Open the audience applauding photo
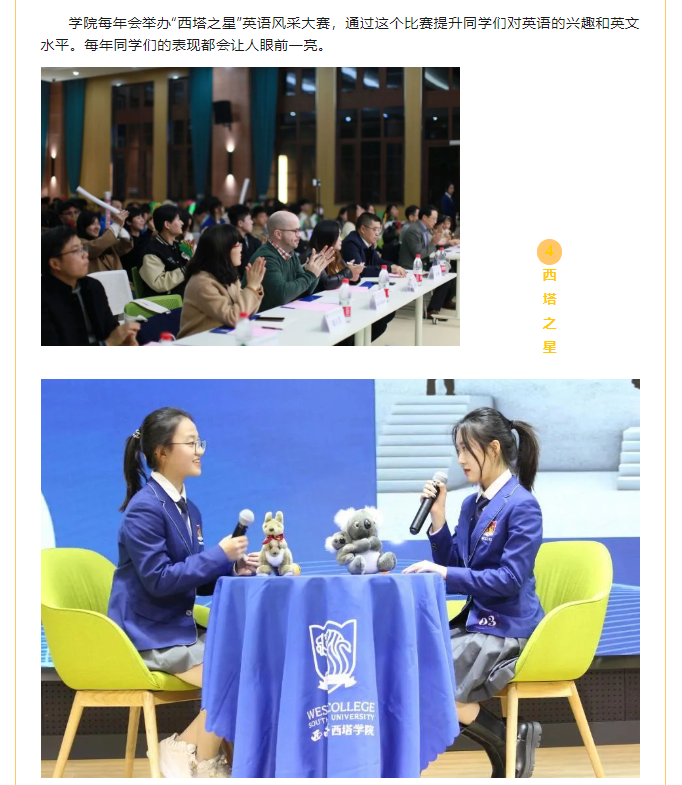Image resolution: width=682 pixels, height=785 pixels. (250, 207)
